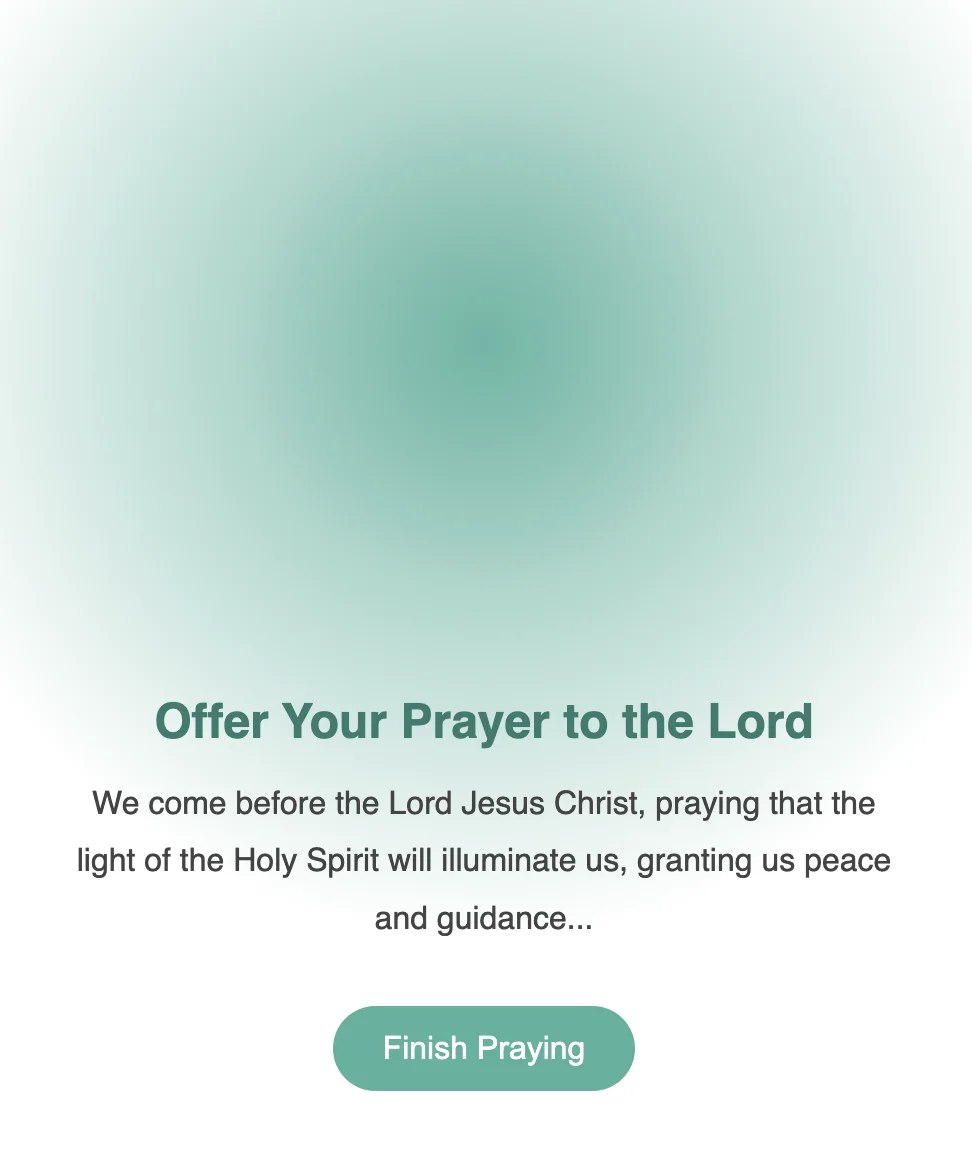The width and height of the screenshot is (972, 1158).
Task: Click the heading Offer Your Prayer to the Lord
Action: tap(483, 722)
